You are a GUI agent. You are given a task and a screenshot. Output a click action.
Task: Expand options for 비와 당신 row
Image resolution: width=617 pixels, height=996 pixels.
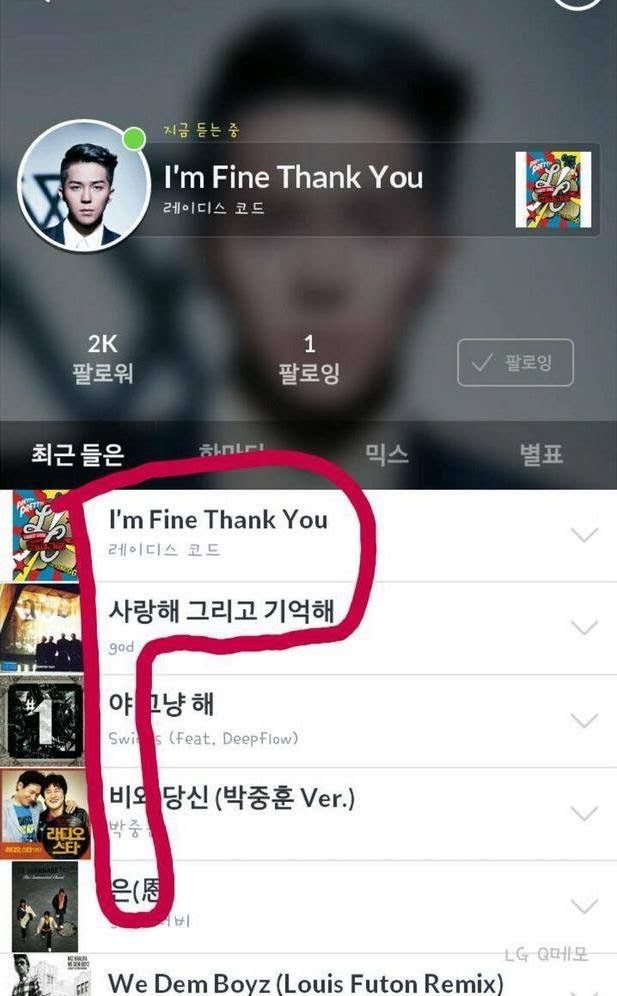tap(583, 814)
